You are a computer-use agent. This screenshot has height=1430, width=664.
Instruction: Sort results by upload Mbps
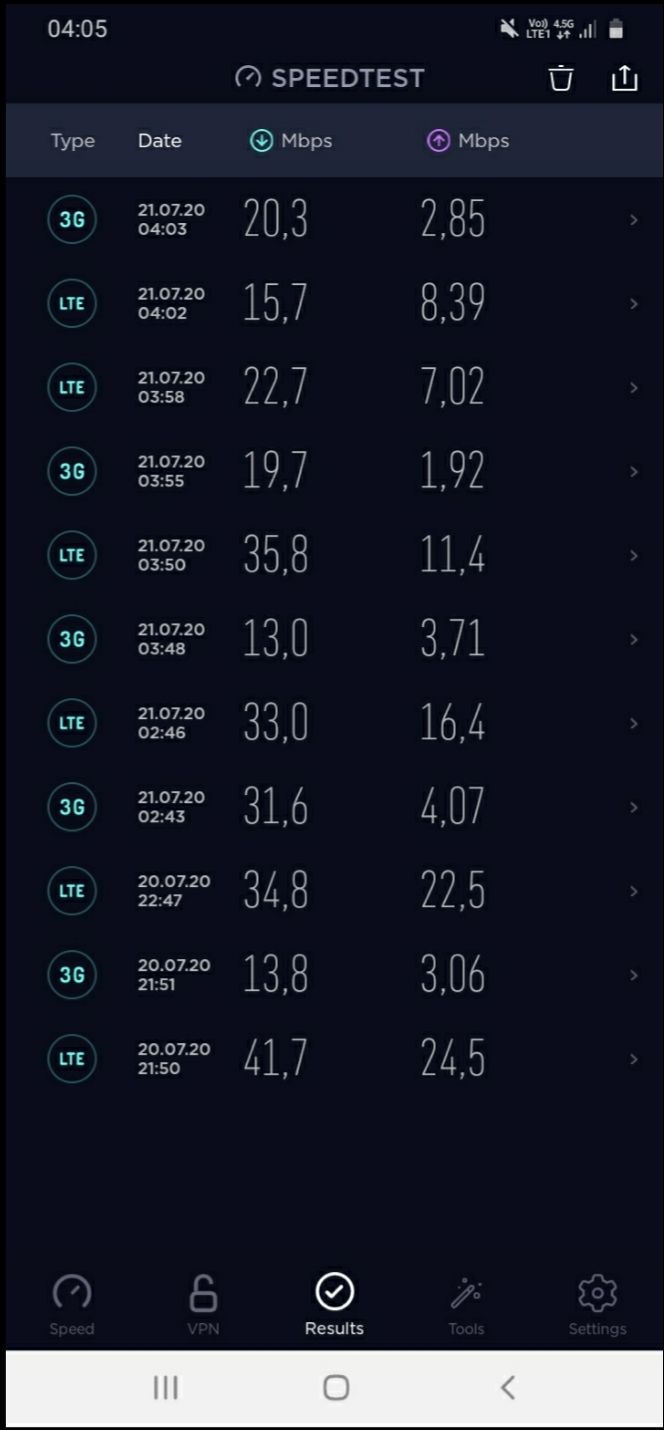(468, 141)
